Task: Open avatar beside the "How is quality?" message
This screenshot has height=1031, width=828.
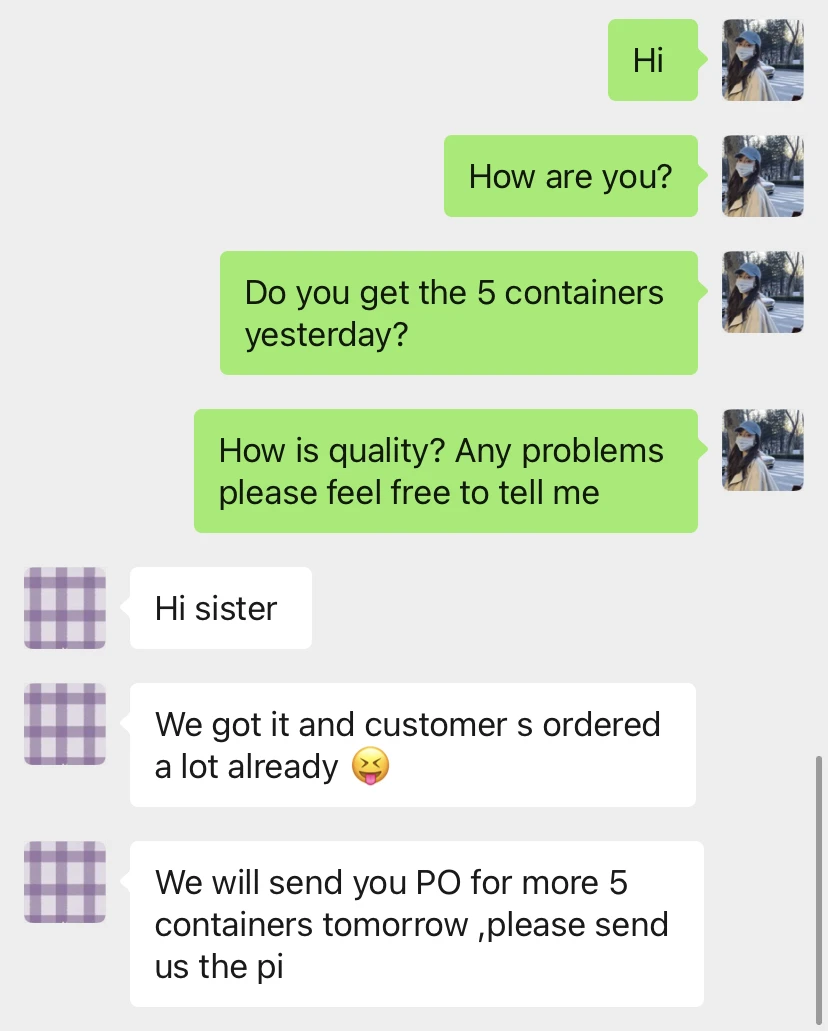Action: (762, 450)
